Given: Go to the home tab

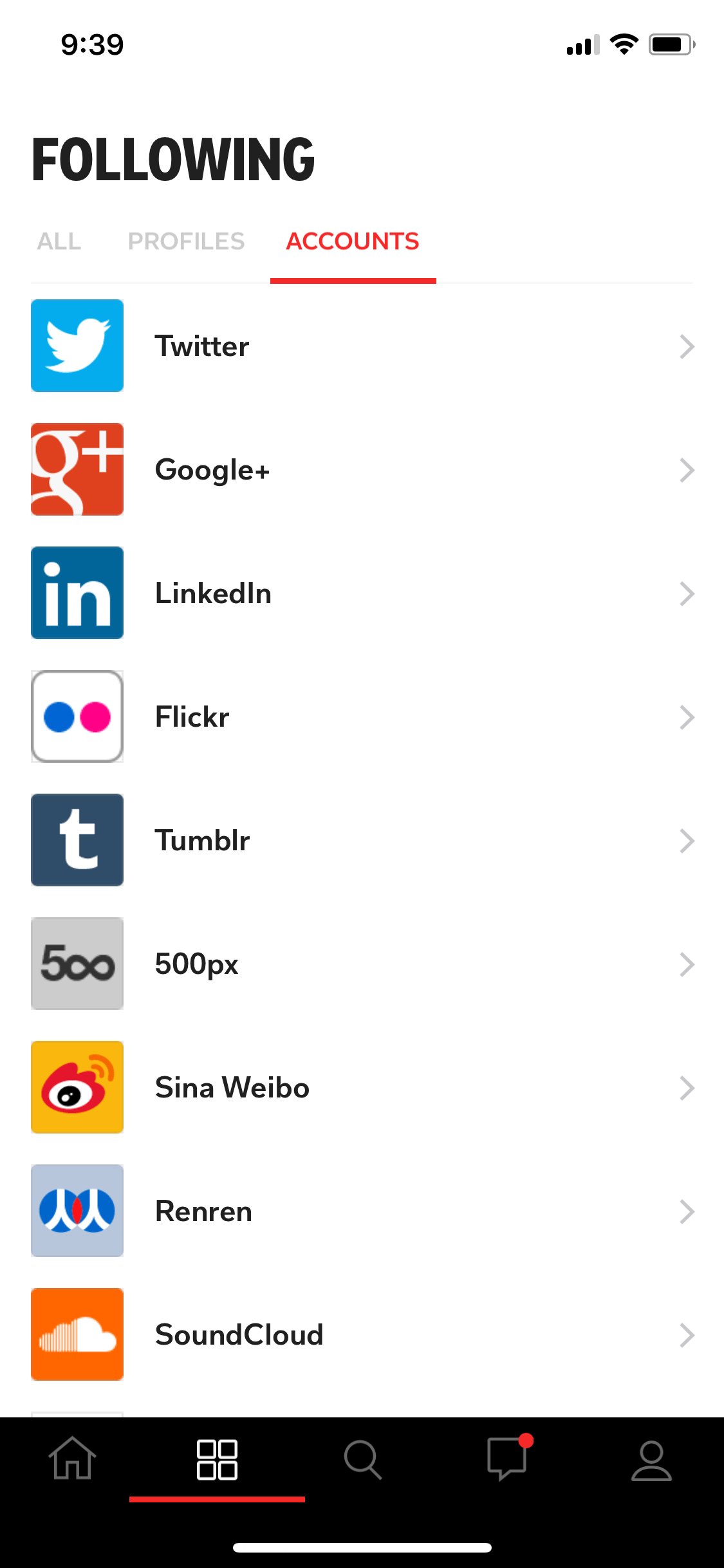Looking at the screenshot, I should pyautogui.click(x=73, y=1459).
